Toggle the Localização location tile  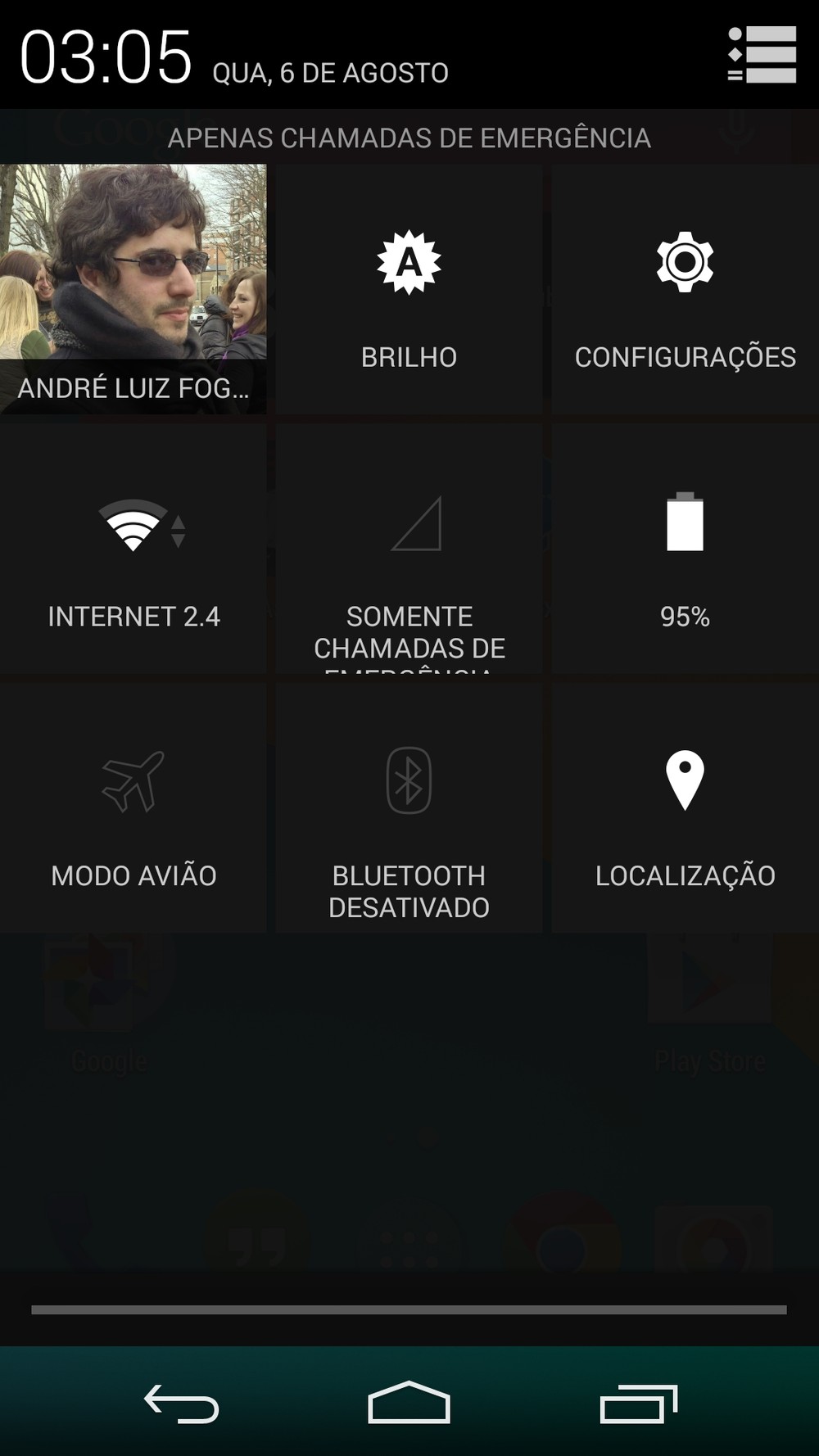click(685, 808)
